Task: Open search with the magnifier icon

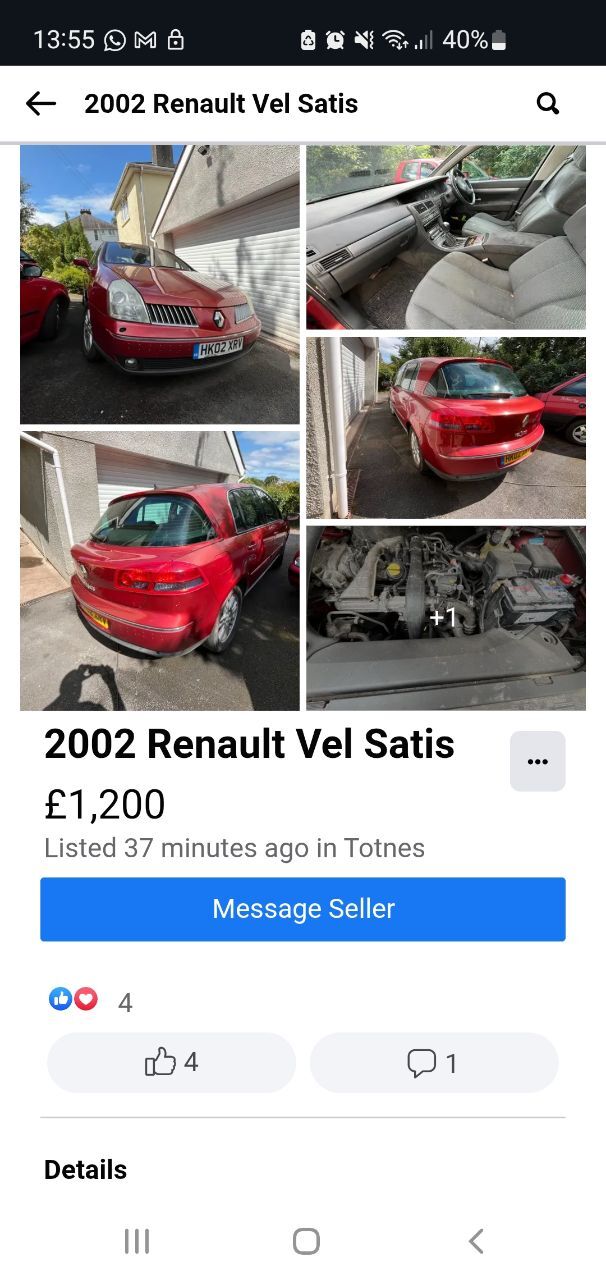Action: (548, 103)
